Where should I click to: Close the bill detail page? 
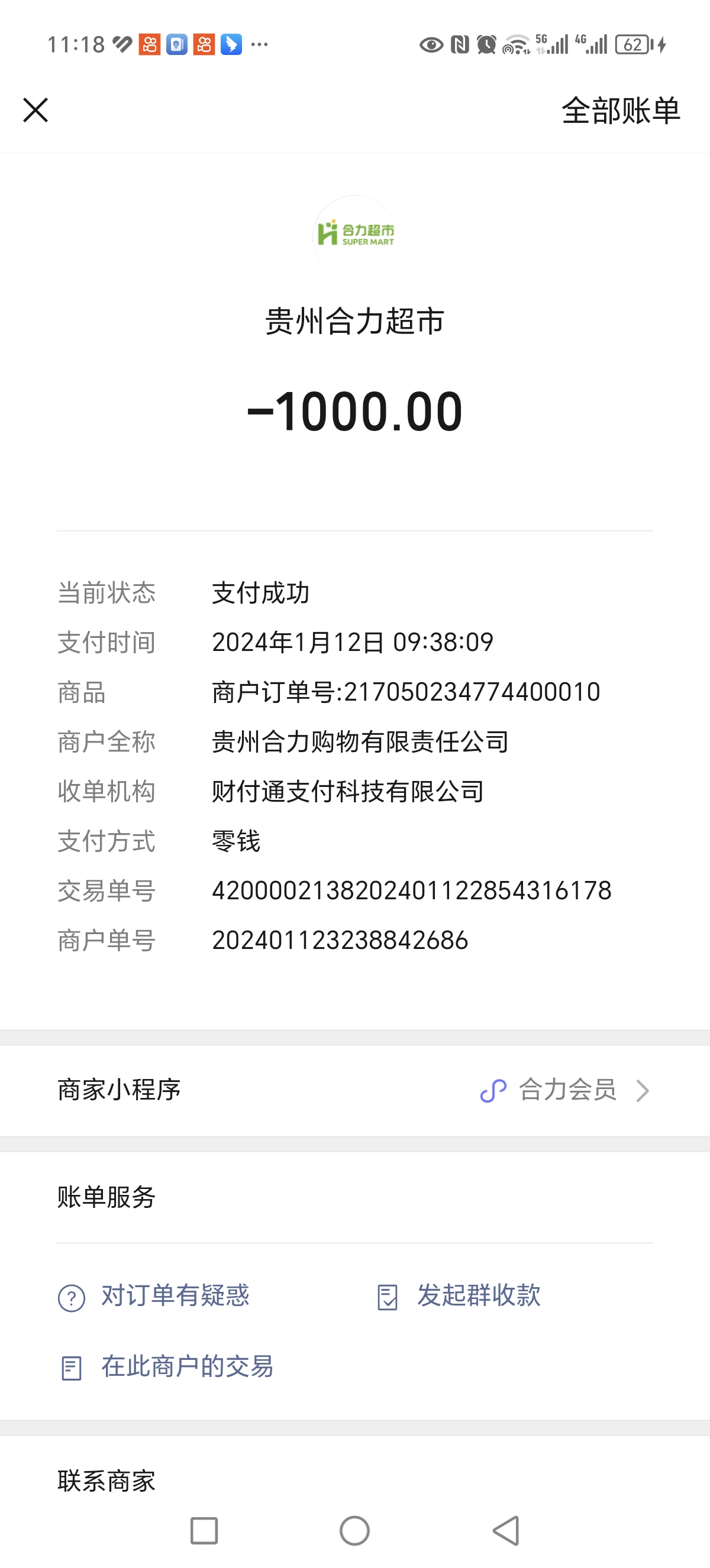pyautogui.click(x=35, y=110)
